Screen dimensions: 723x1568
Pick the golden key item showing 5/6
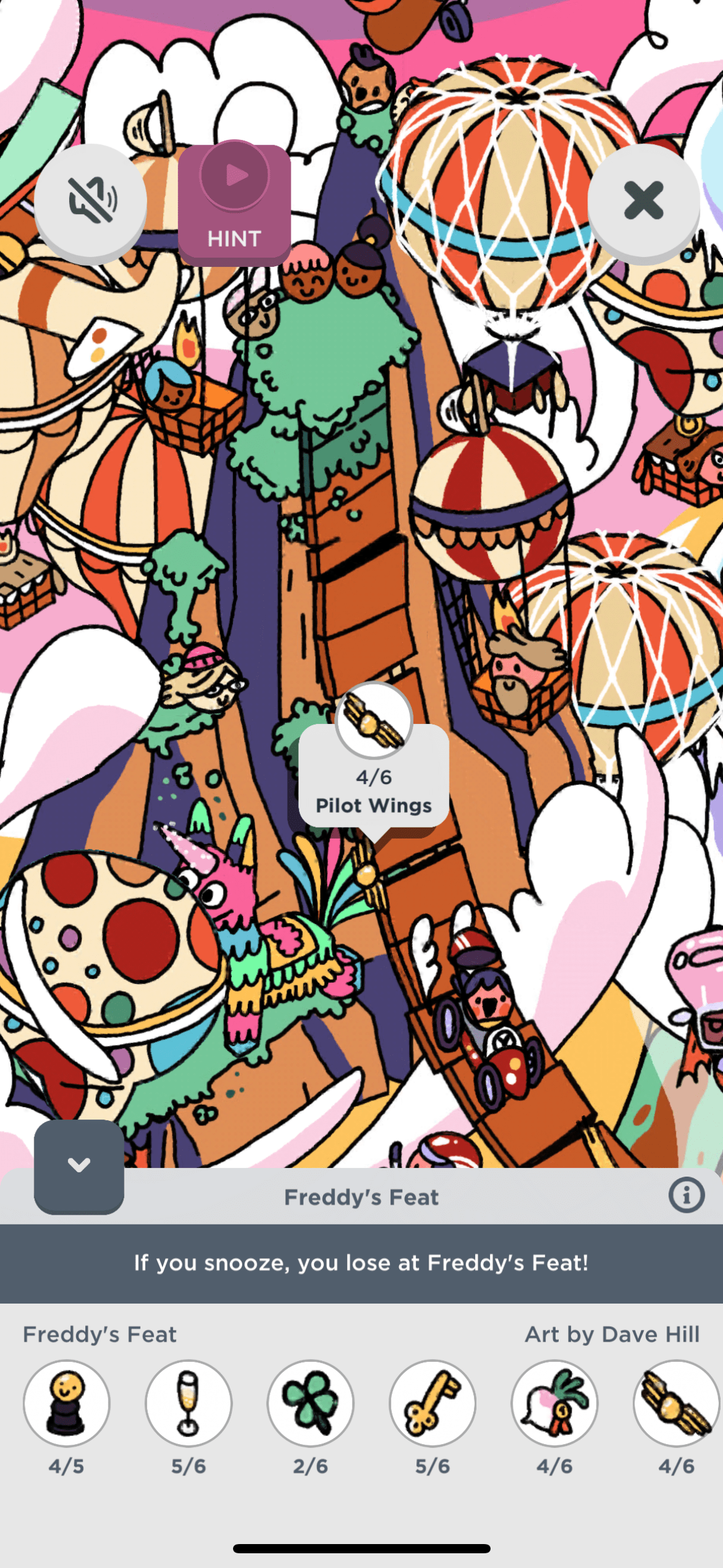click(432, 1403)
